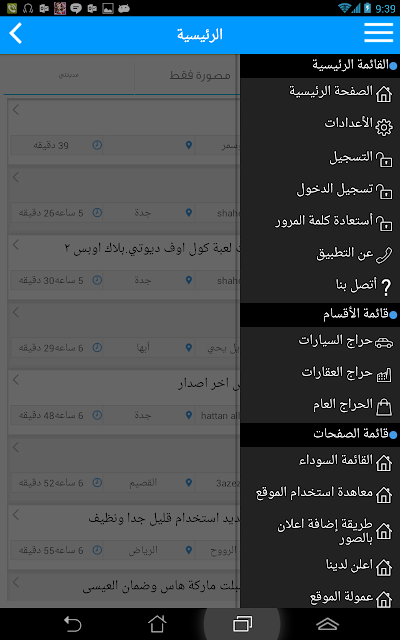Open الحراج العام section

click(x=320, y=405)
